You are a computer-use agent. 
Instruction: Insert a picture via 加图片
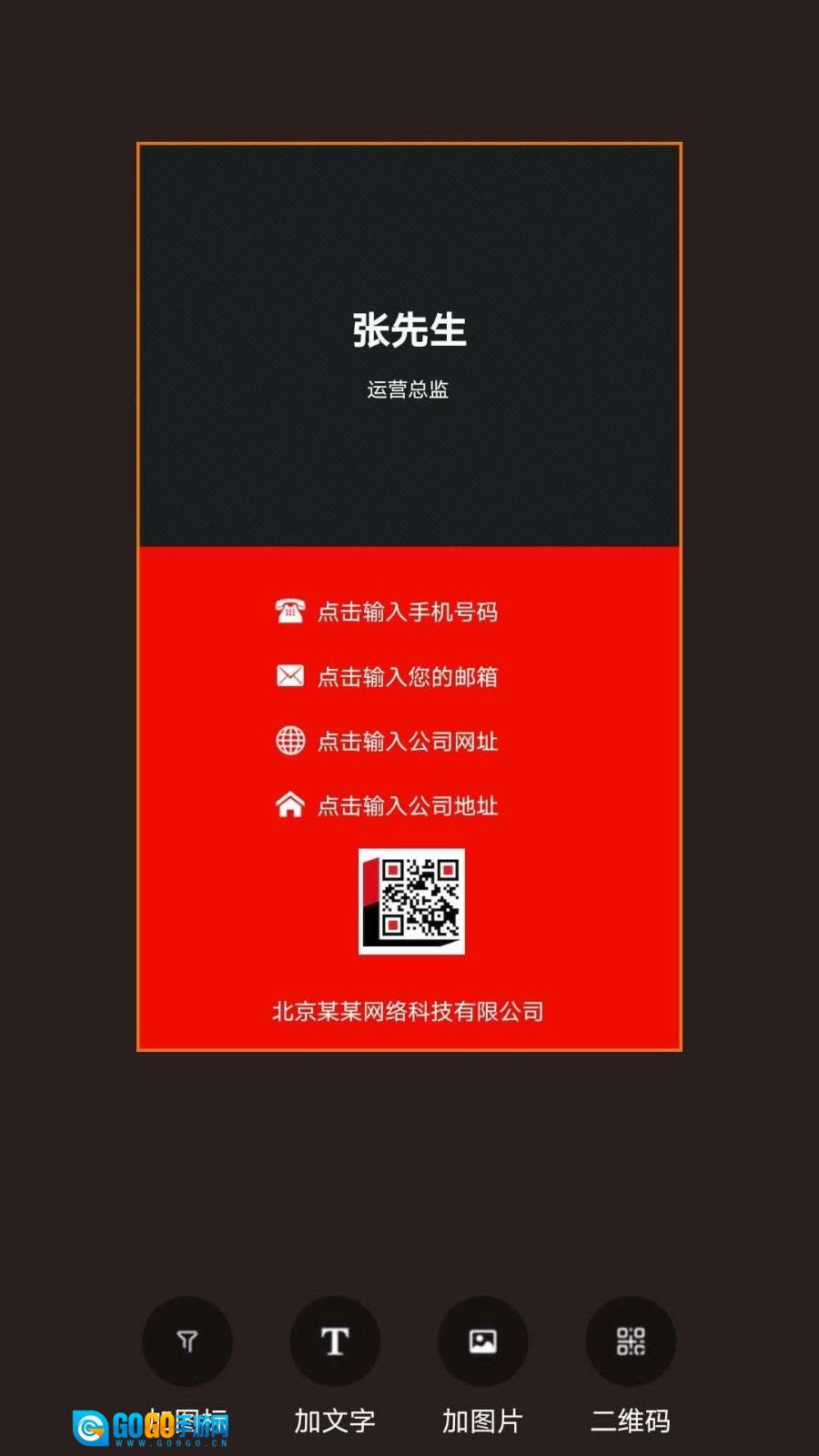pos(482,1341)
